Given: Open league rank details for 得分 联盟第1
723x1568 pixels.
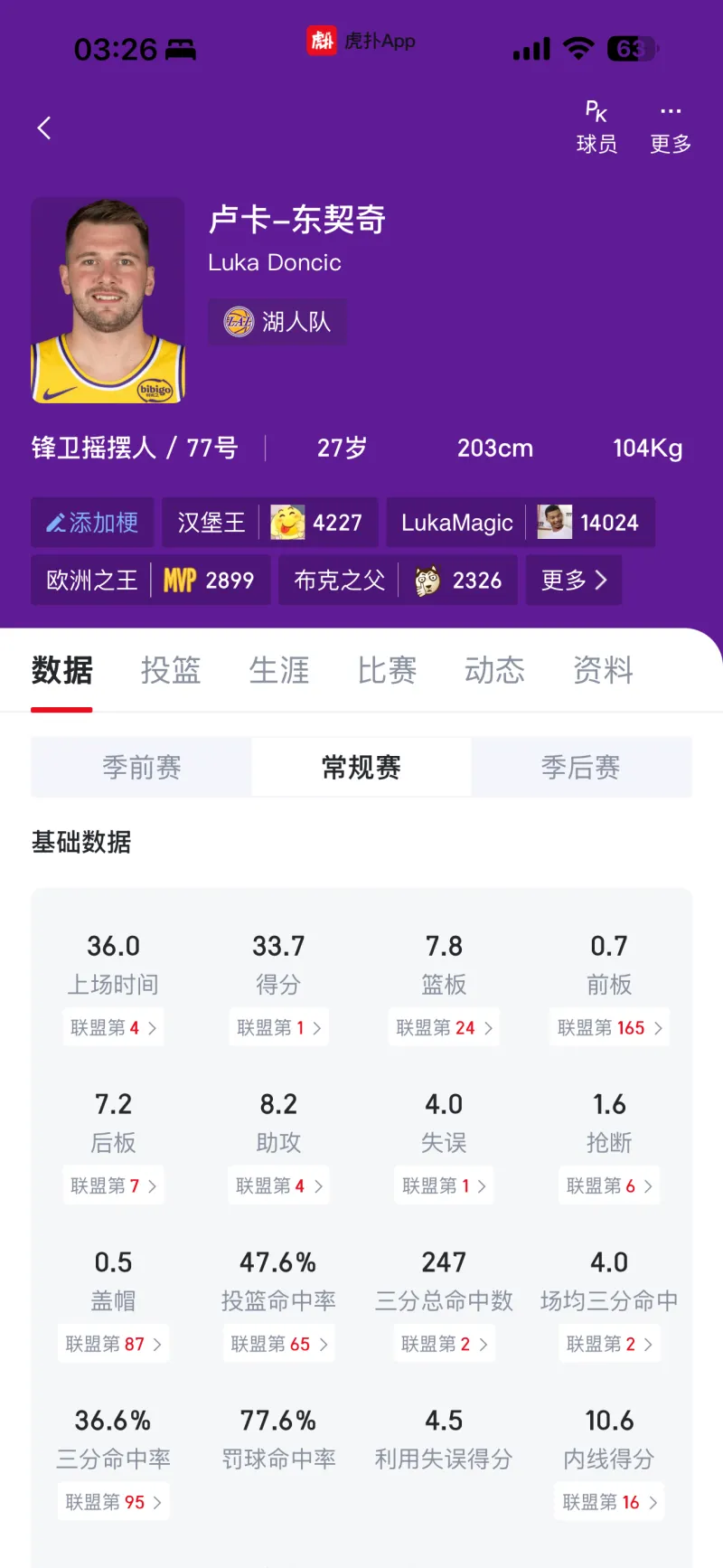Looking at the screenshot, I should (278, 1027).
